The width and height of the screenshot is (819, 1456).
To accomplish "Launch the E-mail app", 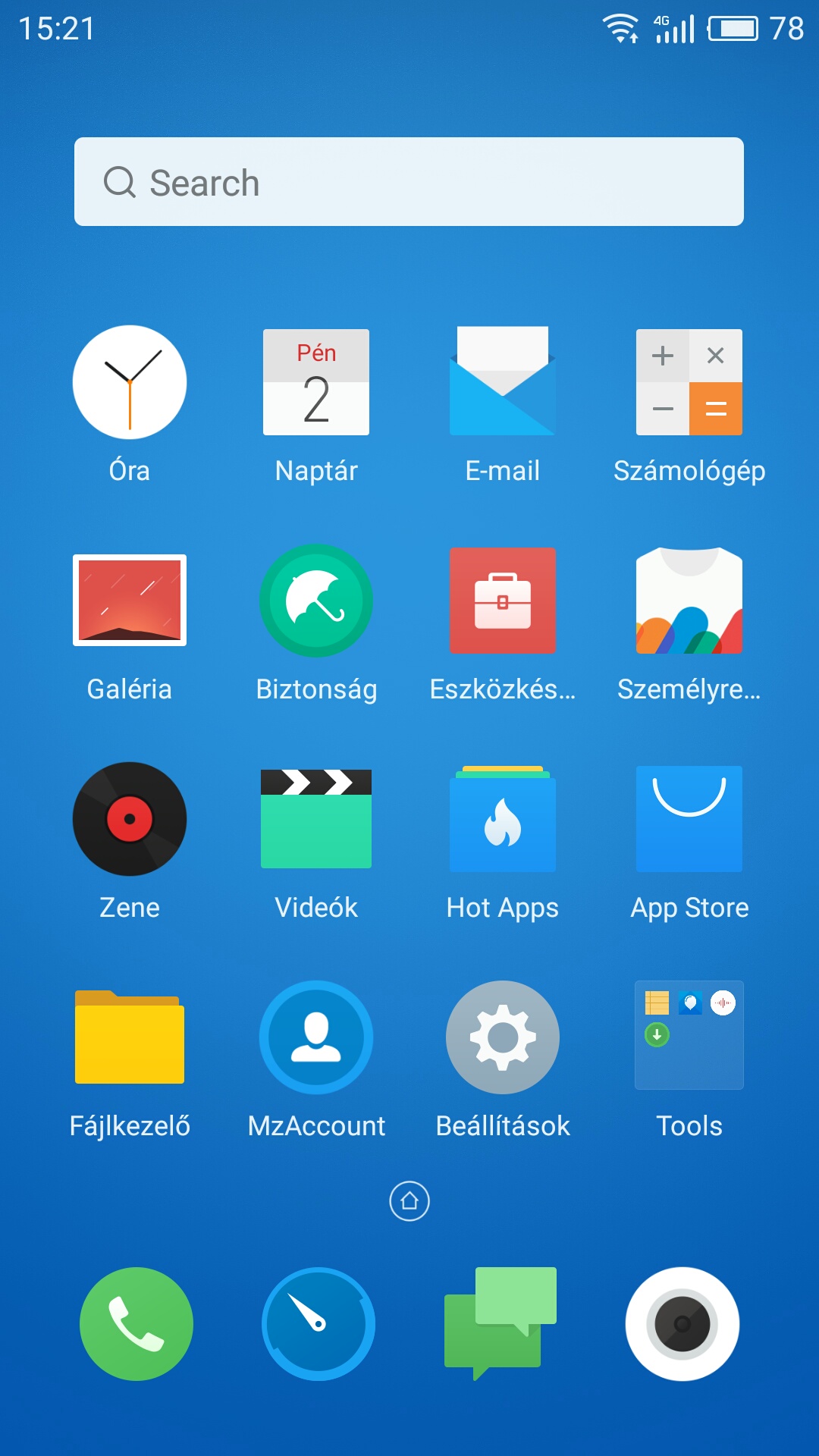I will pyautogui.click(x=503, y=382).
